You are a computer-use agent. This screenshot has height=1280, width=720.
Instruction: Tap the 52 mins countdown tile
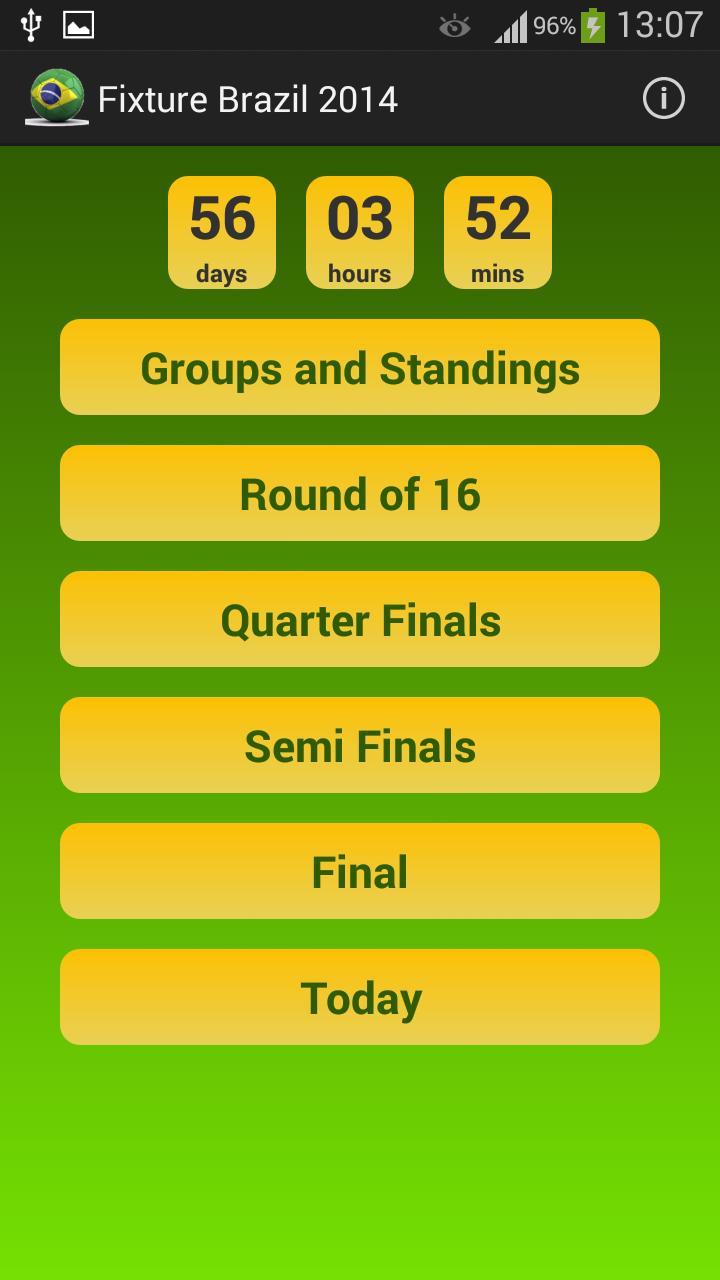(497, 232)
